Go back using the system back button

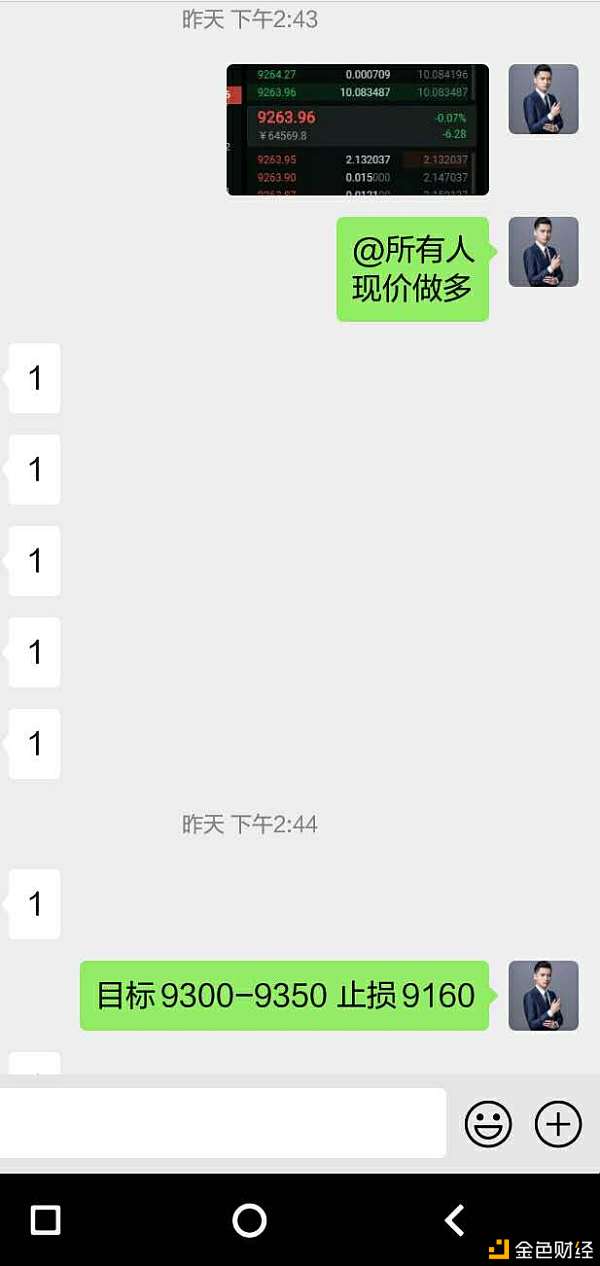pyautogui.click(x=455, y=1220)
